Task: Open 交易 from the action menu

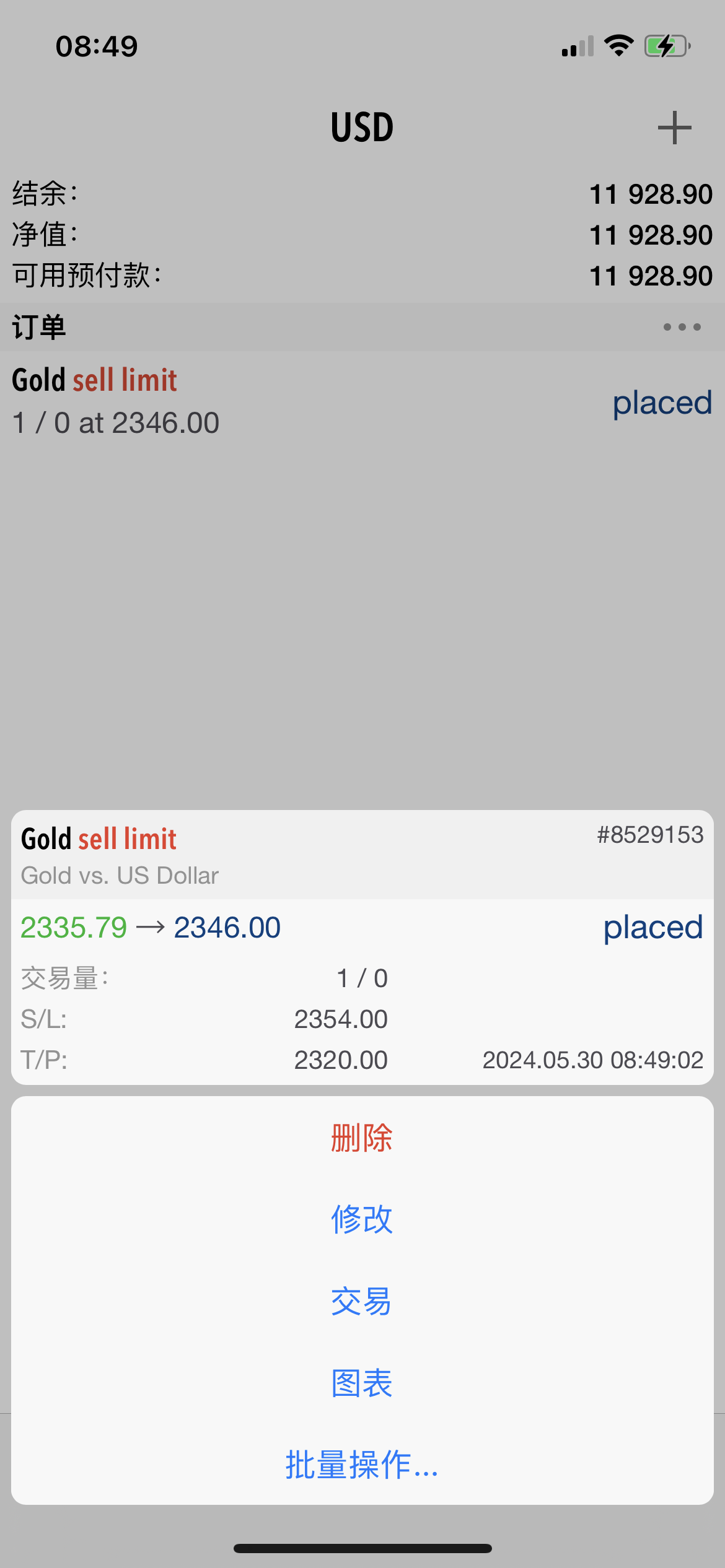Action: click(x=362, y=1300)
